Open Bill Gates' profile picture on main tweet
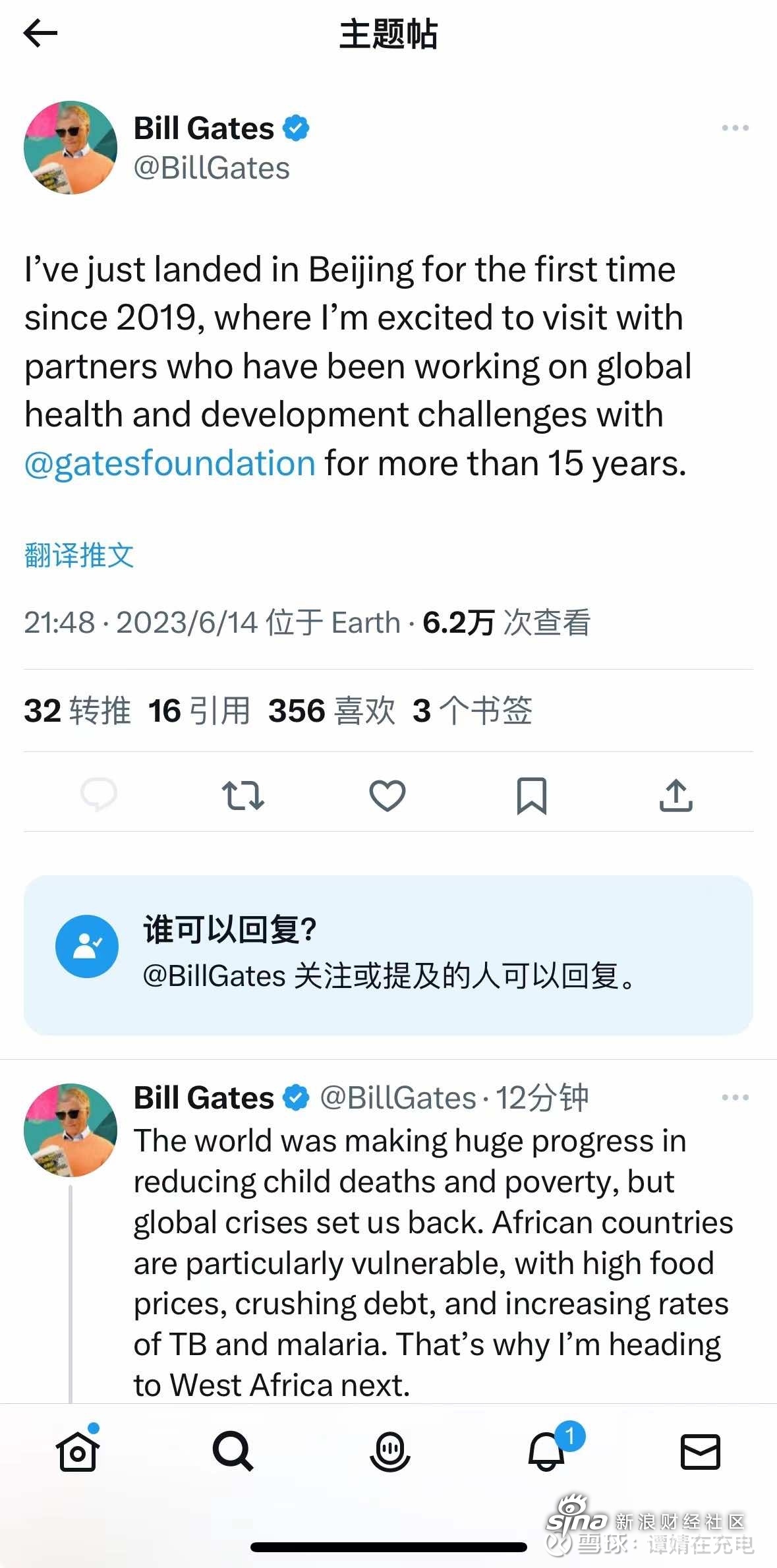The width and height of the screenshot is (777, 1568). [71, 148]
